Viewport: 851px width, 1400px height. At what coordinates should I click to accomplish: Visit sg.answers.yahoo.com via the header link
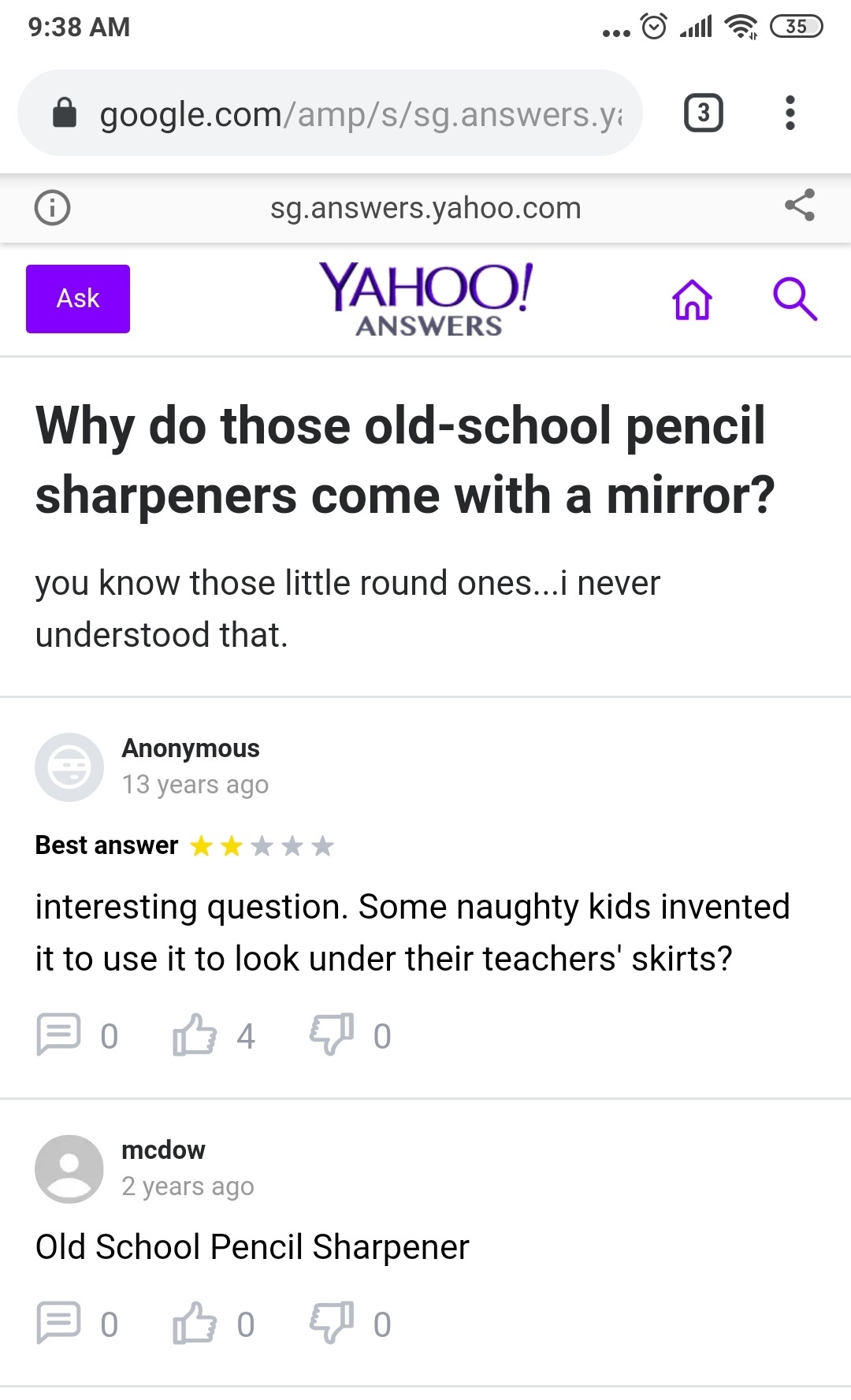(425, 207)
